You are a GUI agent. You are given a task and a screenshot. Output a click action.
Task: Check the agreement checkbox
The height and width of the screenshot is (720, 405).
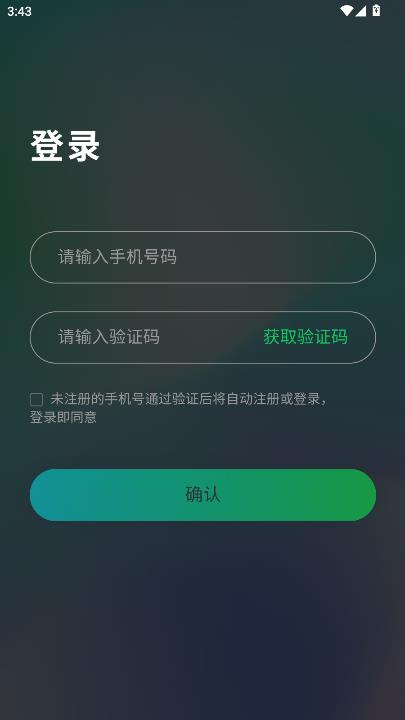tap(36, 399)
